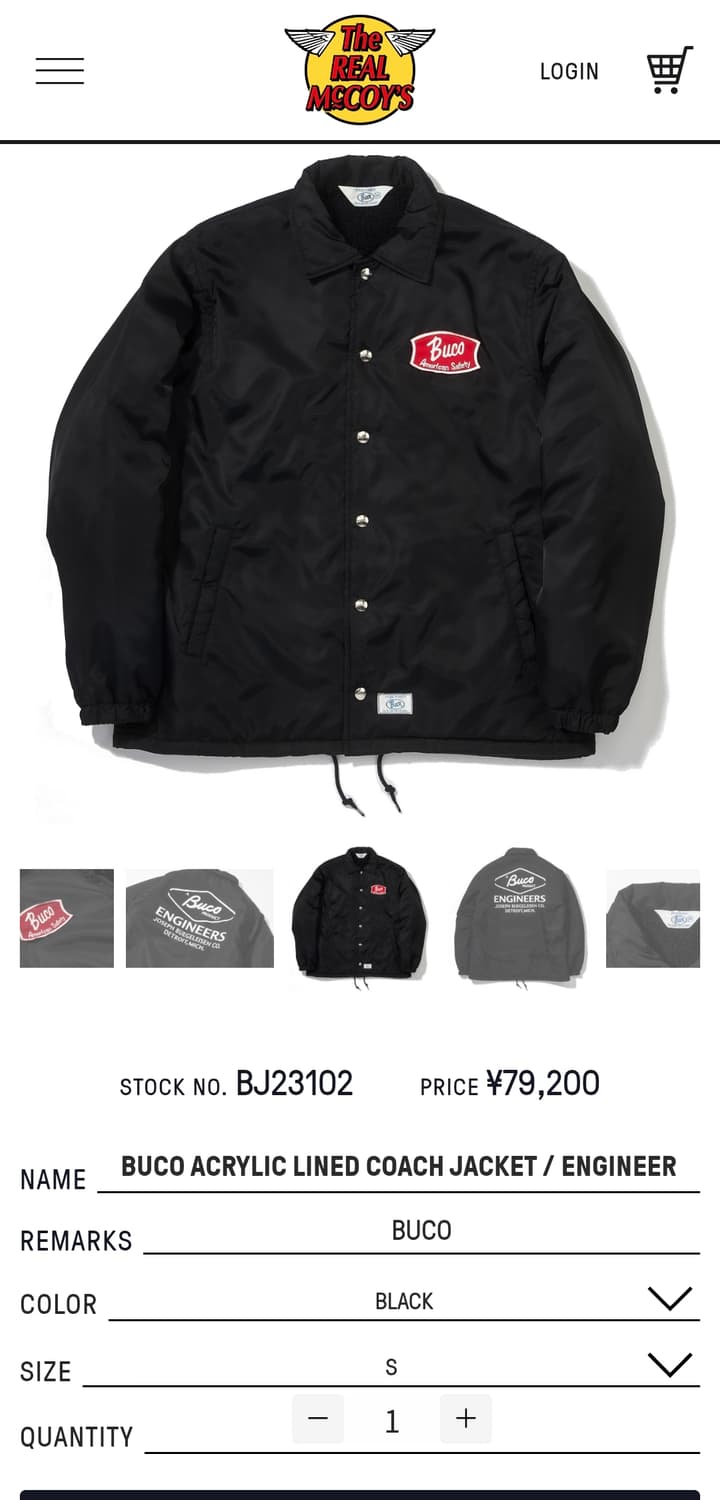Open the hamburger navigation menu
The width and height of the screenshot is (720, 1500).
[59, 71]
